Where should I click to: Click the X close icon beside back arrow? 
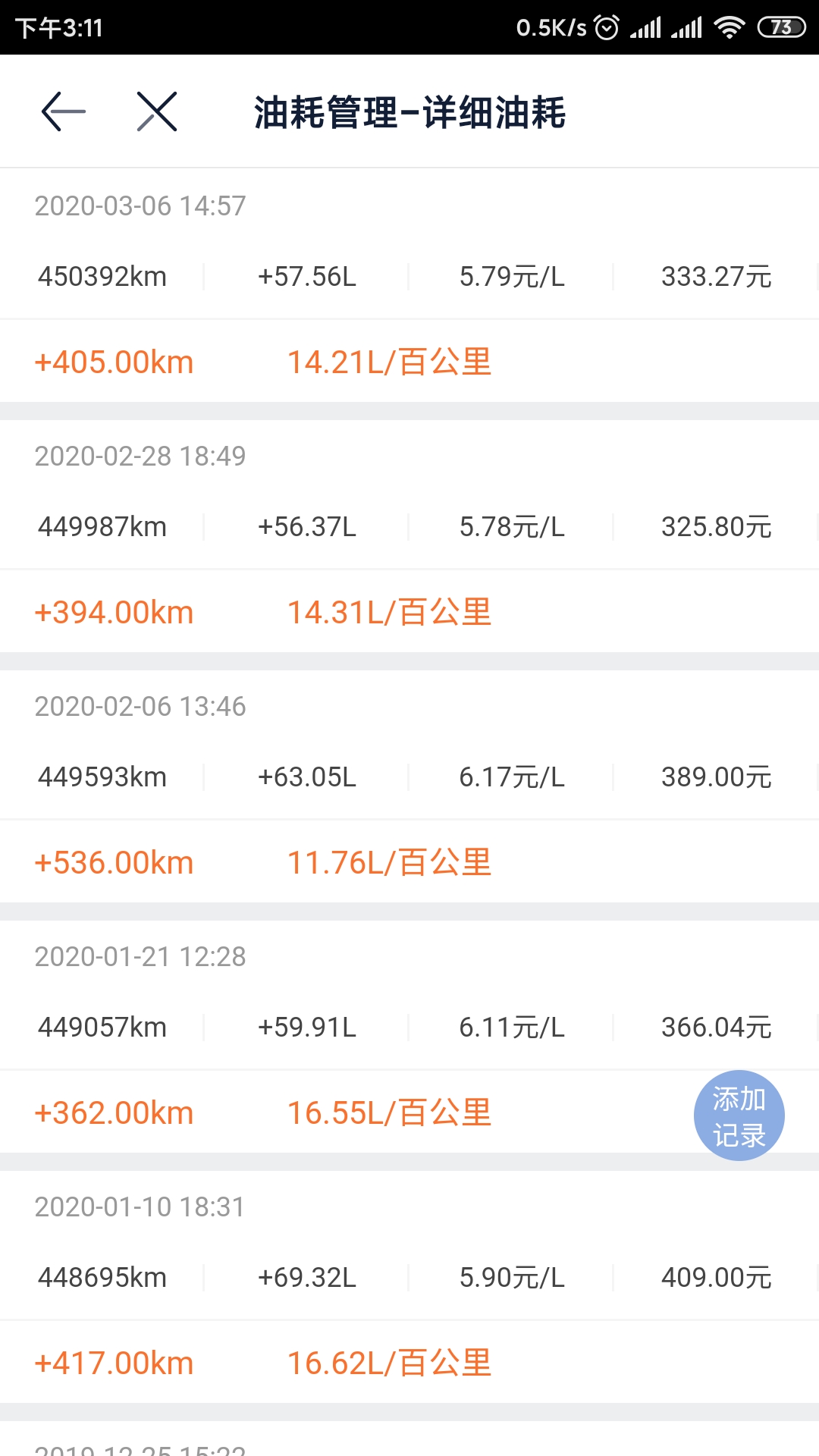coord(155,111)
